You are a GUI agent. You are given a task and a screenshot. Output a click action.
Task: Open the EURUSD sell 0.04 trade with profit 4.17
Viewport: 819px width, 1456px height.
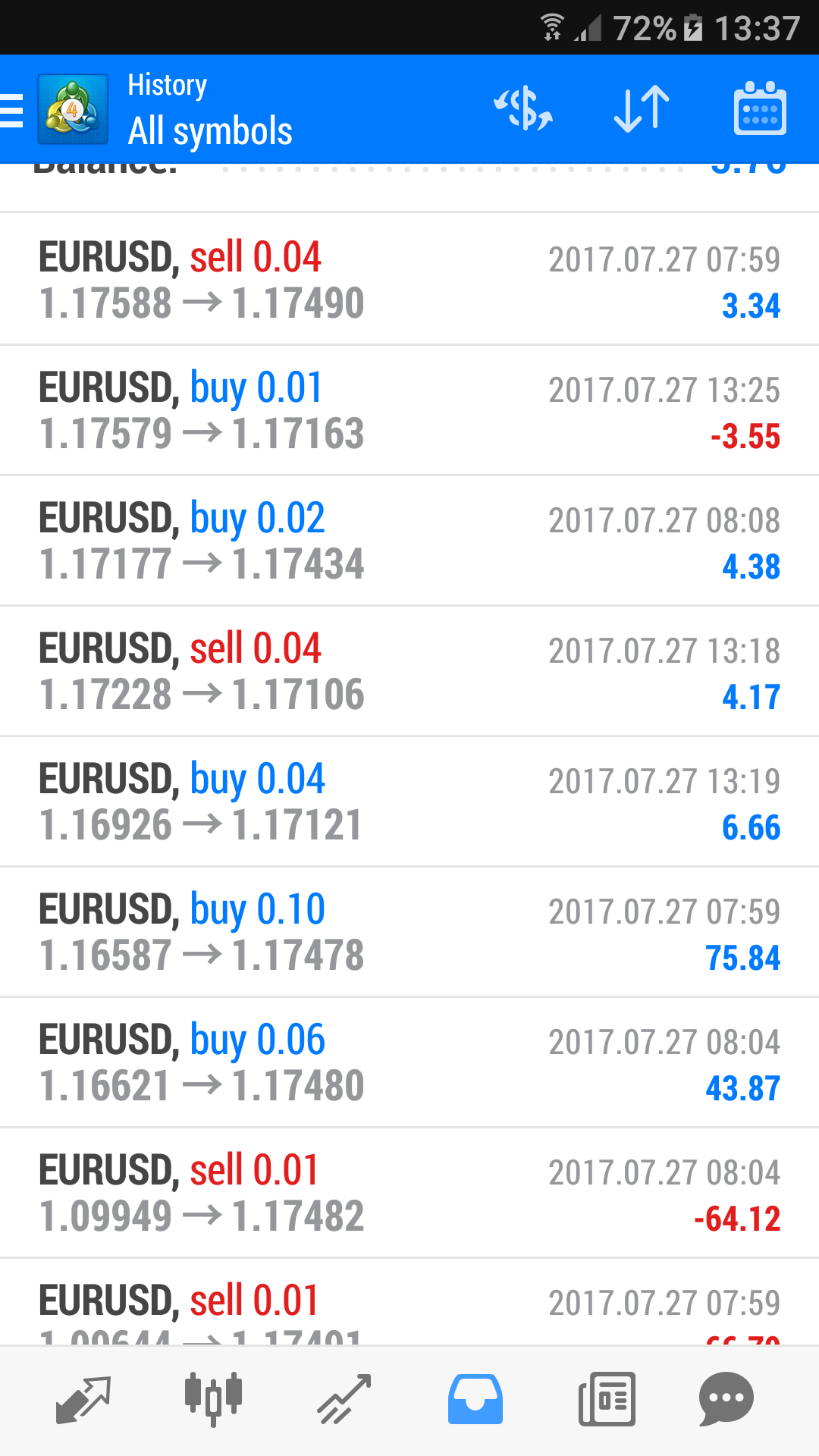[409, 670]
